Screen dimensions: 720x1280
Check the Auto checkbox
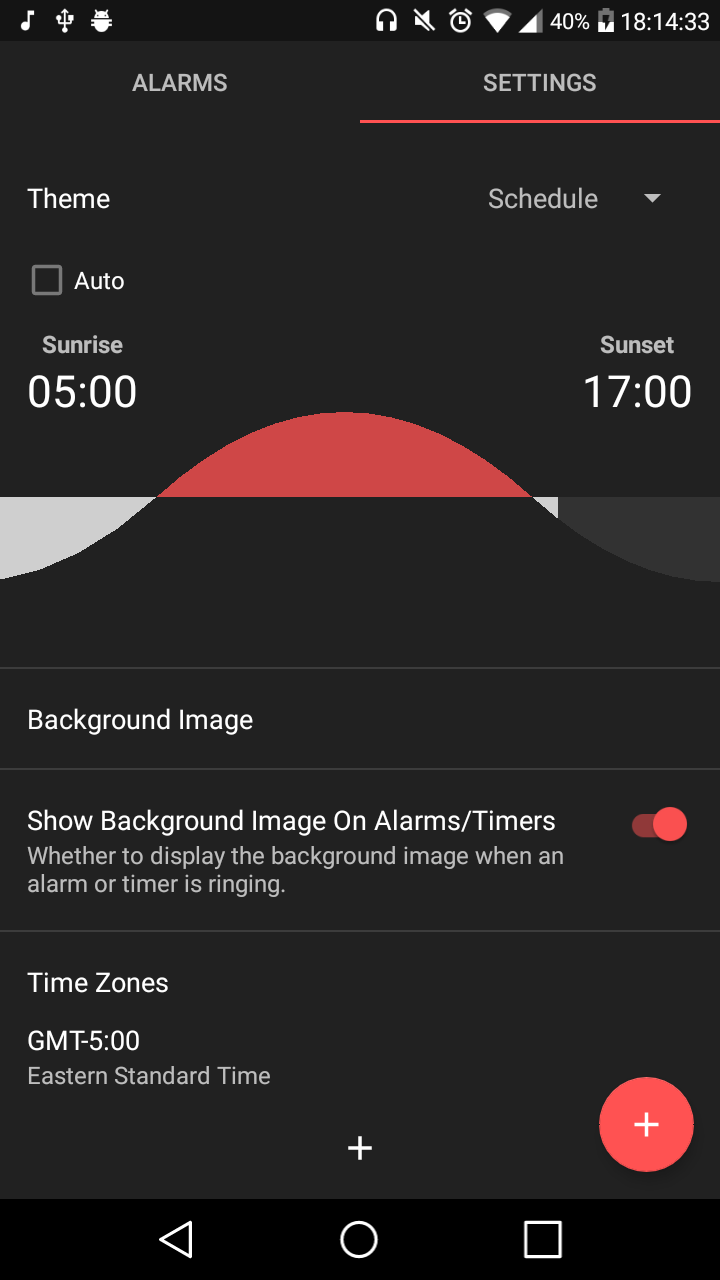point(47,280)
